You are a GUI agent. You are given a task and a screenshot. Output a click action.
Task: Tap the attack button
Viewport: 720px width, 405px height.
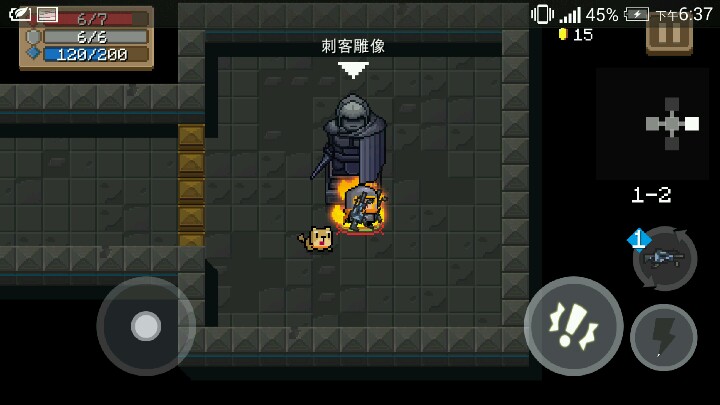[573, 326]
